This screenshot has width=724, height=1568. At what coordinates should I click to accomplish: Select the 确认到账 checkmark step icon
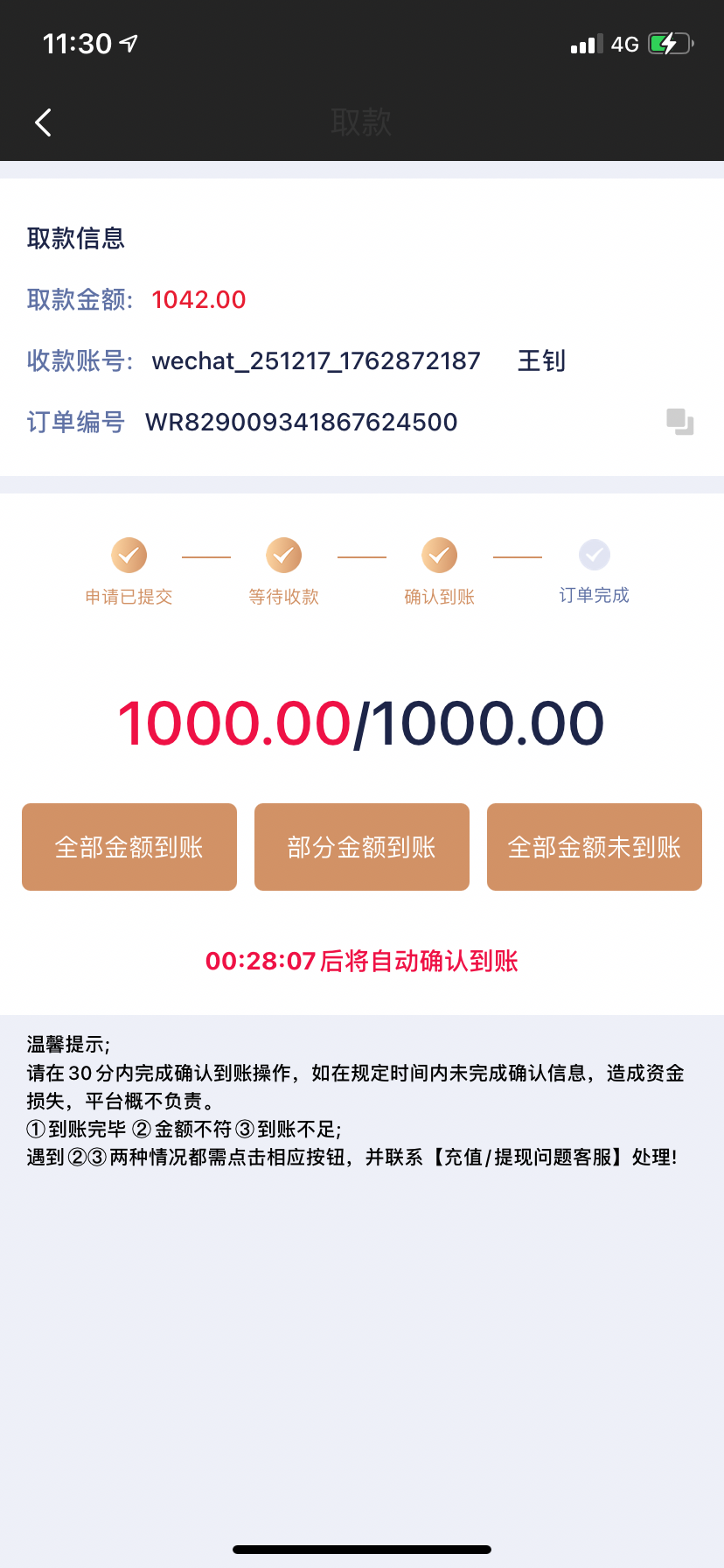click(439, 555)
